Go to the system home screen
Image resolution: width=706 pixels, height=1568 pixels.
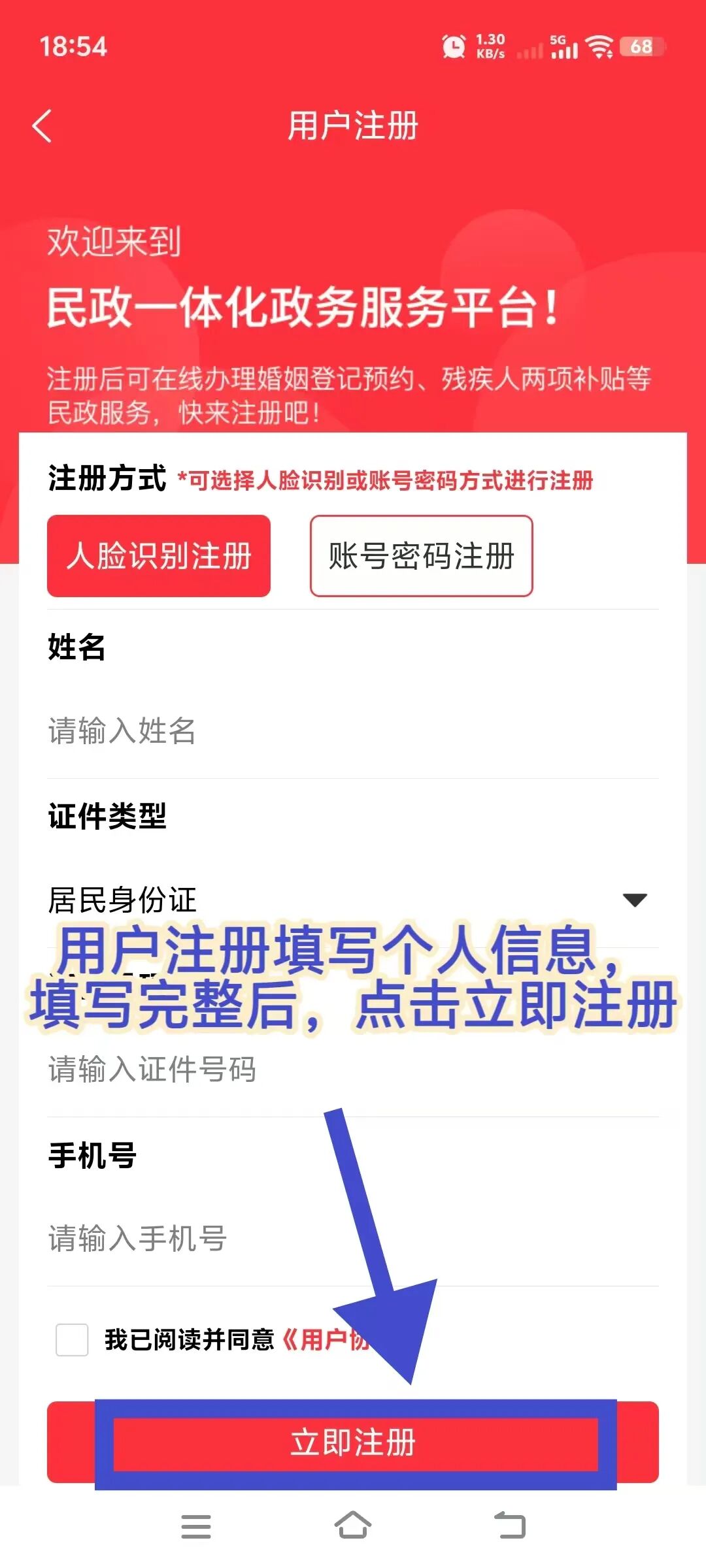coord(353,1526)
